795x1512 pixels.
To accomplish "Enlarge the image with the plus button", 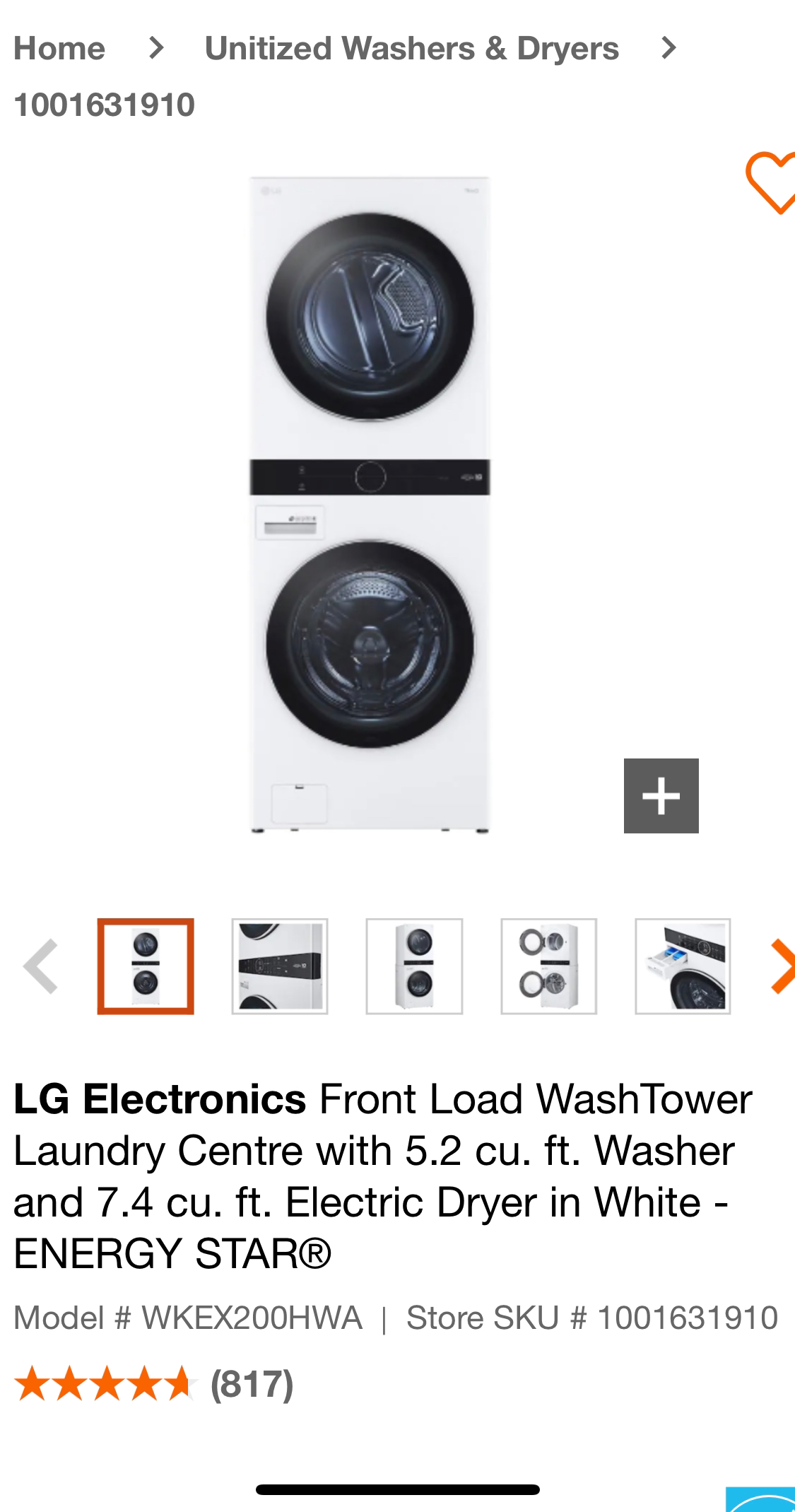I will [x=661, y=796].
